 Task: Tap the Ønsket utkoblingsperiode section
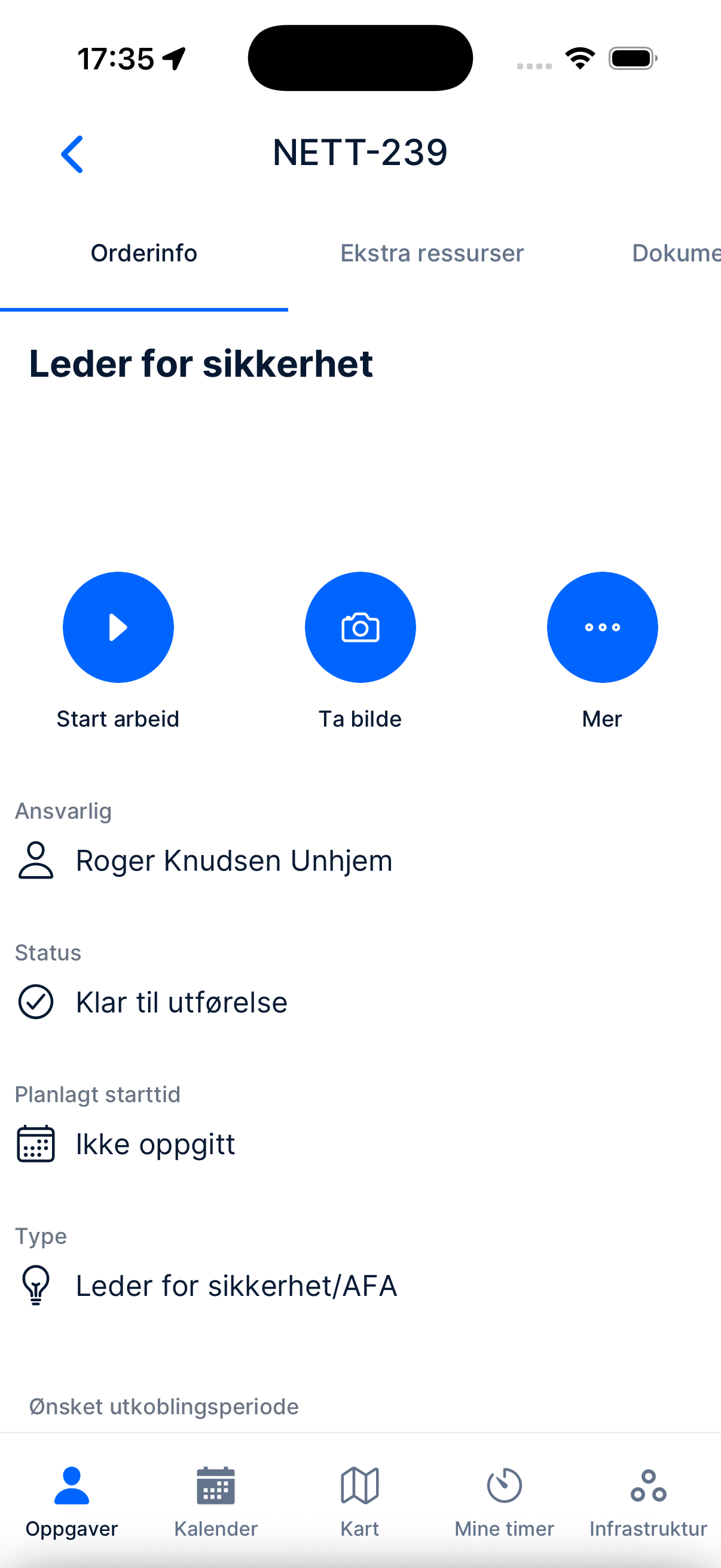(x=163, y=1407)
